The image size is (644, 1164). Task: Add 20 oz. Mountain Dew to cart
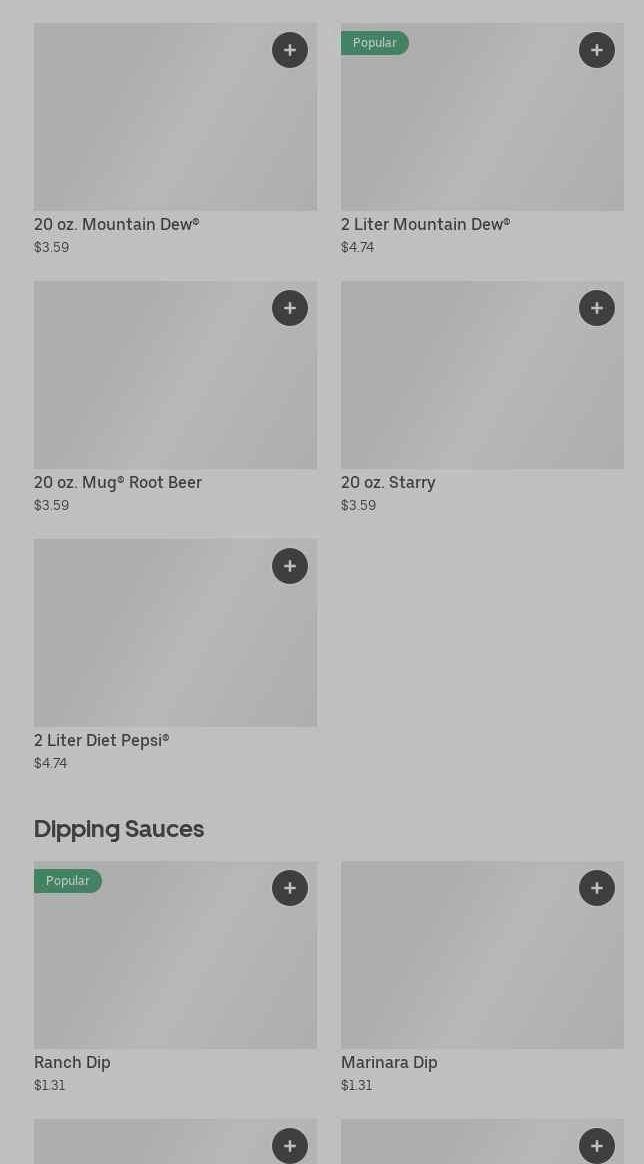point(290,50)
